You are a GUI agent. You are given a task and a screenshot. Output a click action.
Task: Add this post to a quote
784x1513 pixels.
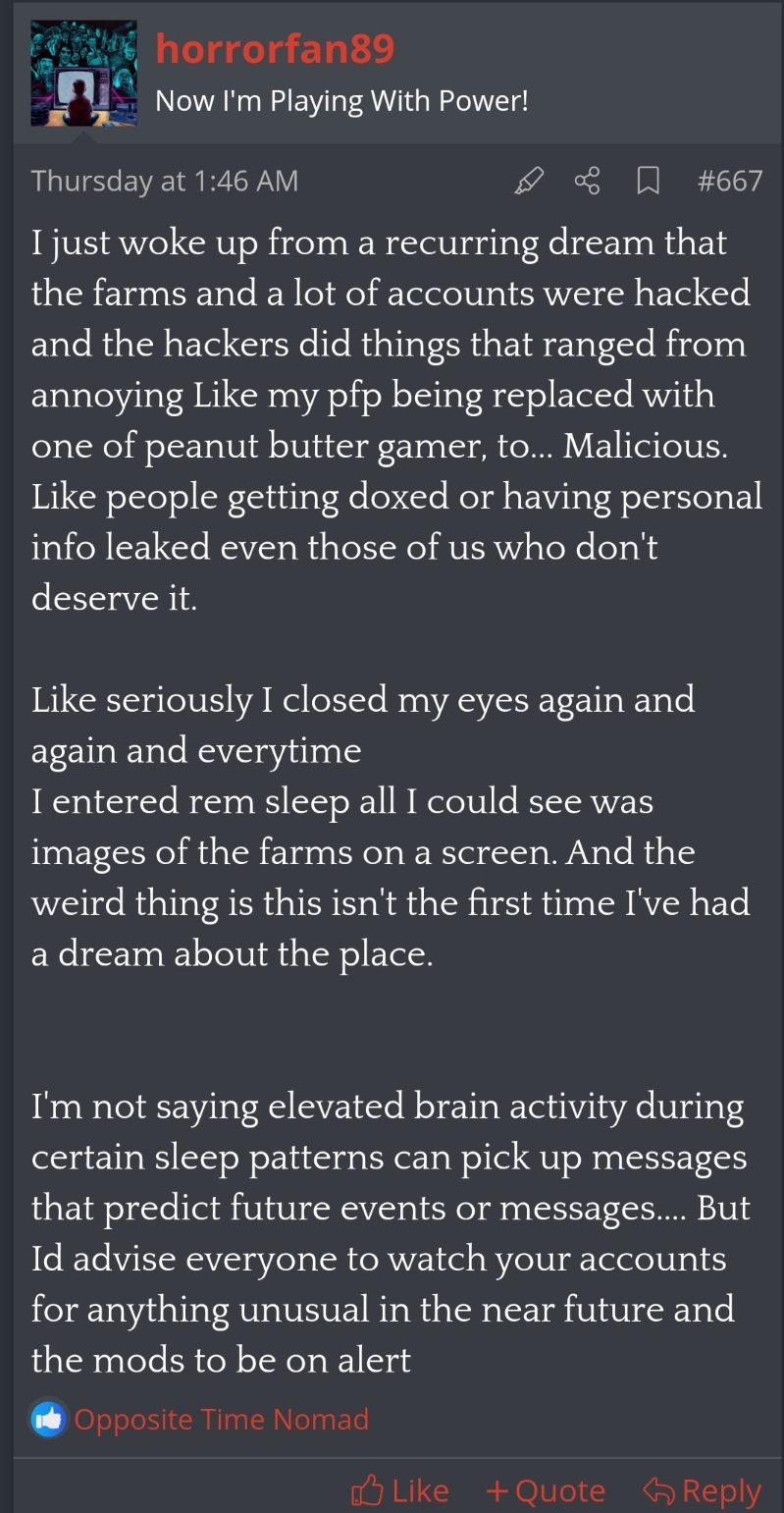coord(546,1490)
